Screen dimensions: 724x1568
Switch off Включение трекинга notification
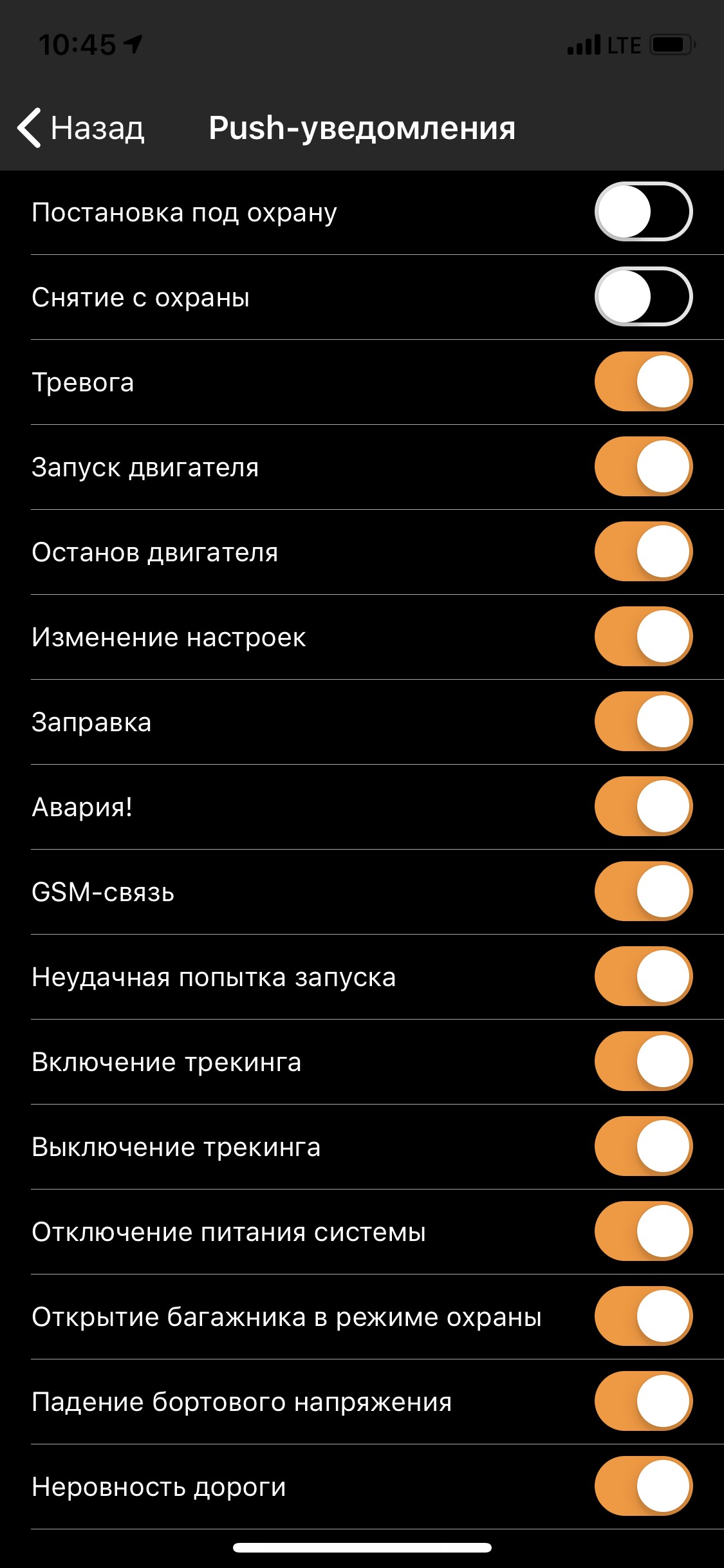(643, 1061)
